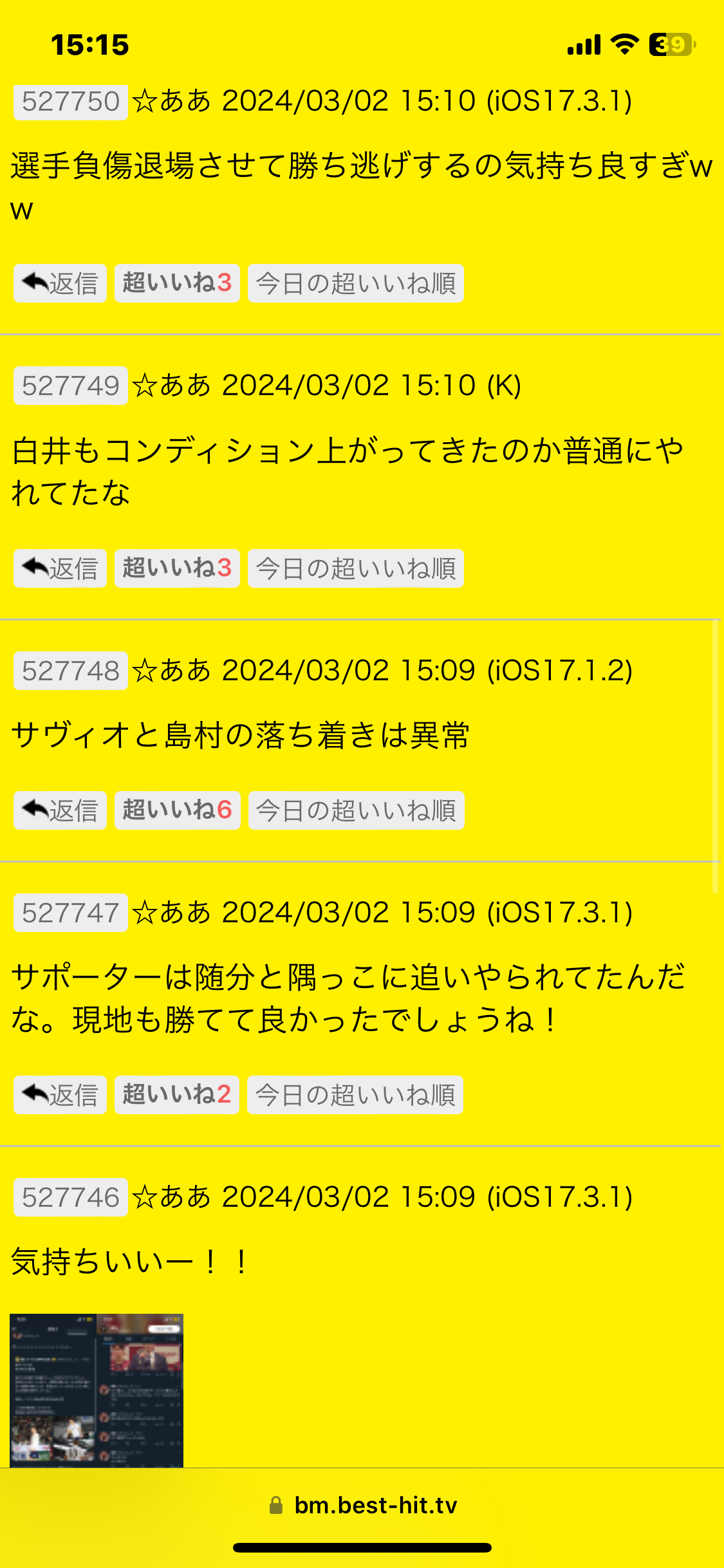This screenshot has height=1568, width=724.
Task: Open the attached image in post 527746
Action: [x=97, y=1390]
